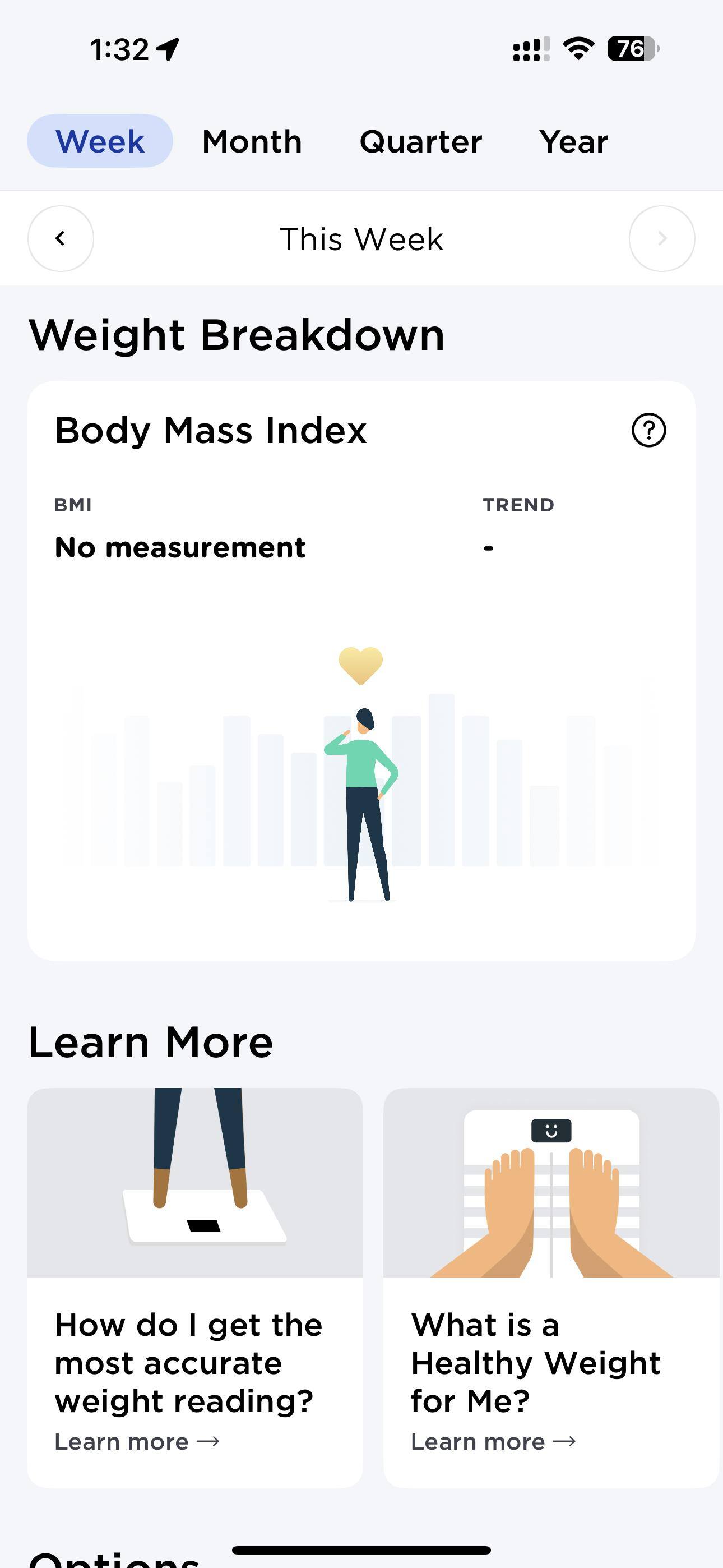Viewport: 723px width, 1568px height.
Task: Switch to the Week tab
Action: [x=100, y=141]
